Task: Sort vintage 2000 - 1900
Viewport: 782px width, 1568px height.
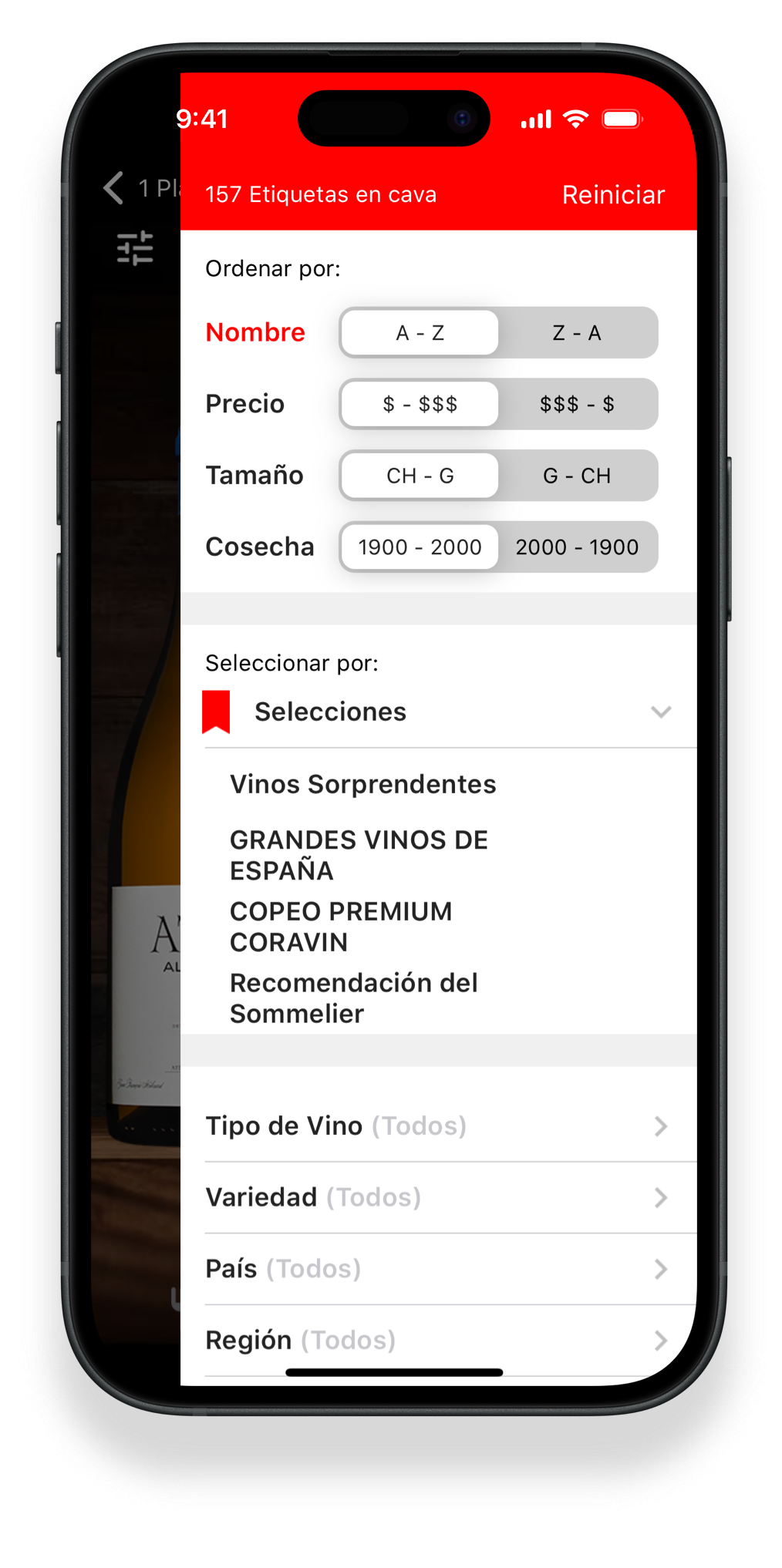Action: point(577,547)
